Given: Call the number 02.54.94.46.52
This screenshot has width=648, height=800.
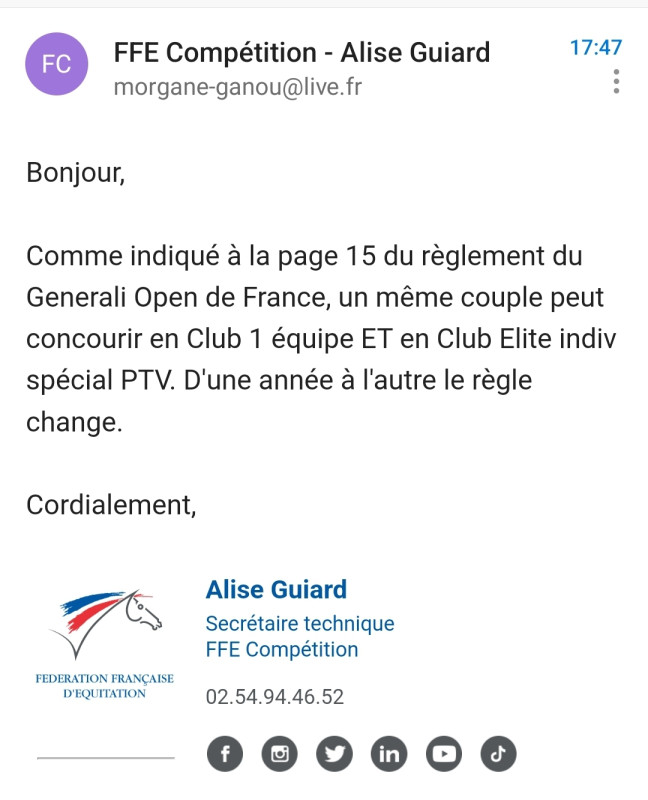Looking at the screenshot, I should [274, 697].
